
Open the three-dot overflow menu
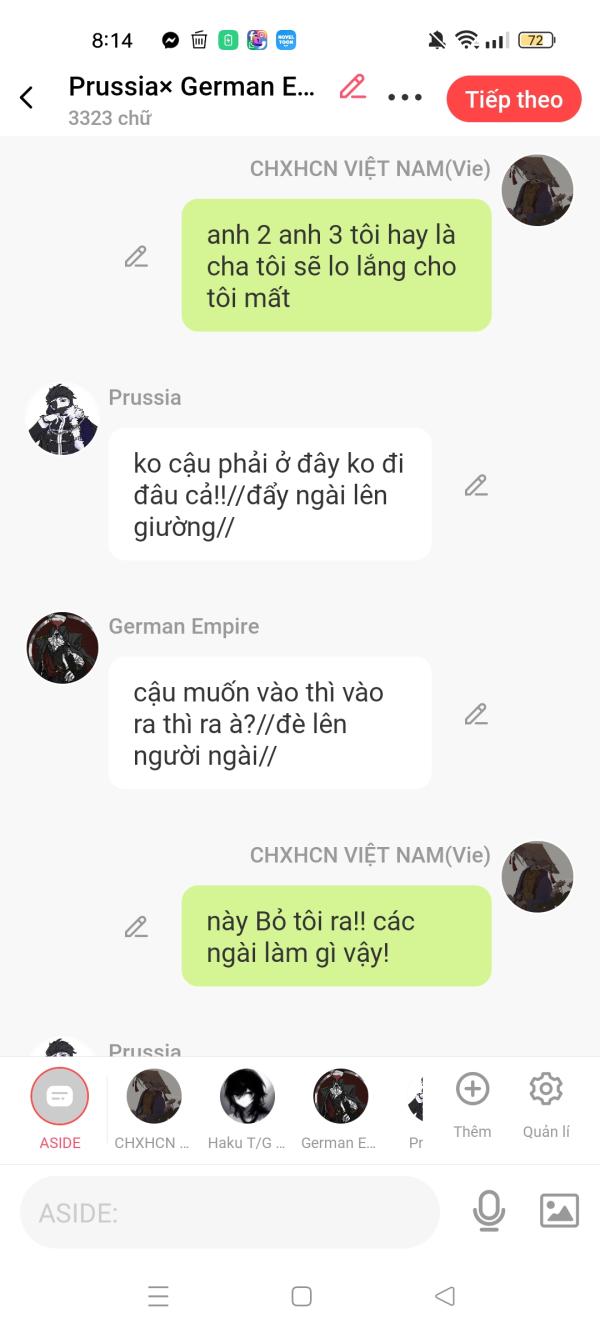405,98
